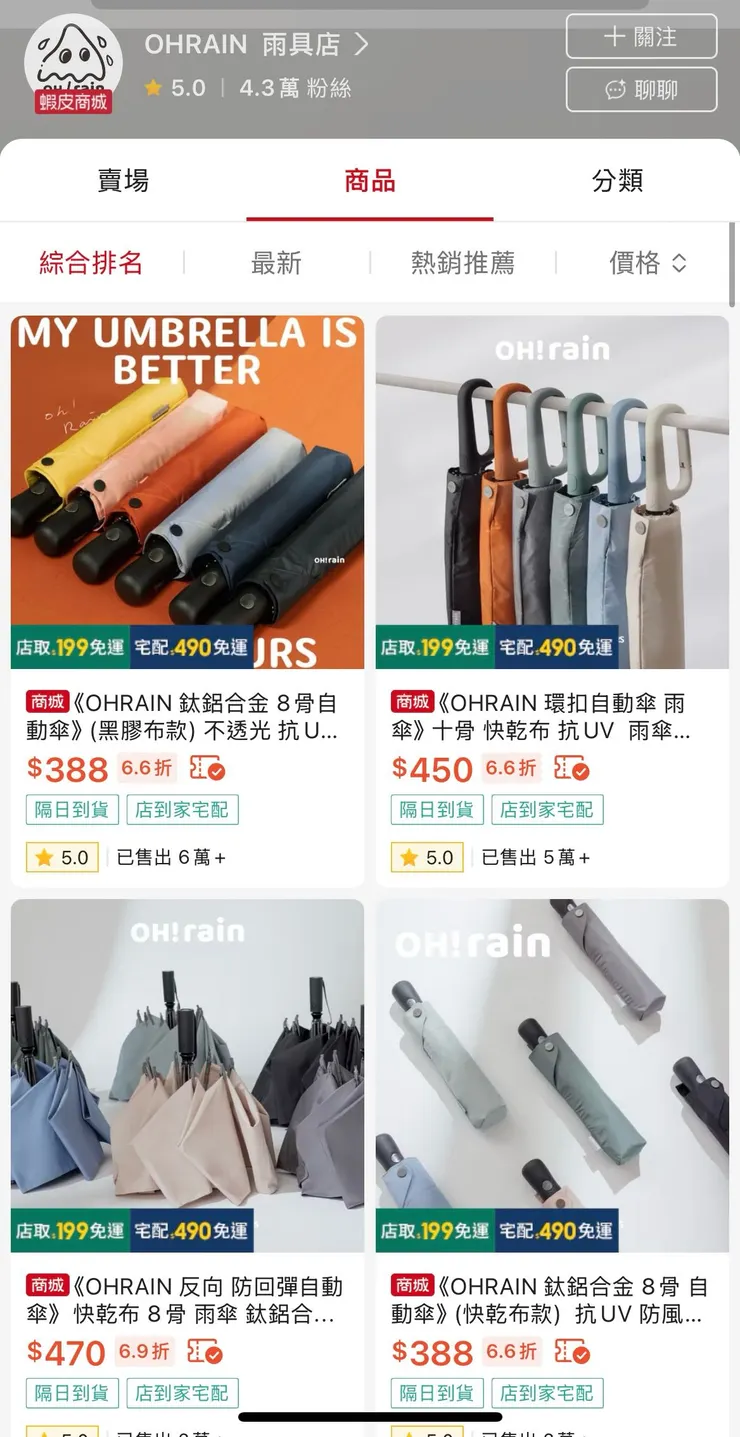The height and width of the screenshot is (1437, 740).
Task: Switch to the 分類 tab
Action: (616, 181)
